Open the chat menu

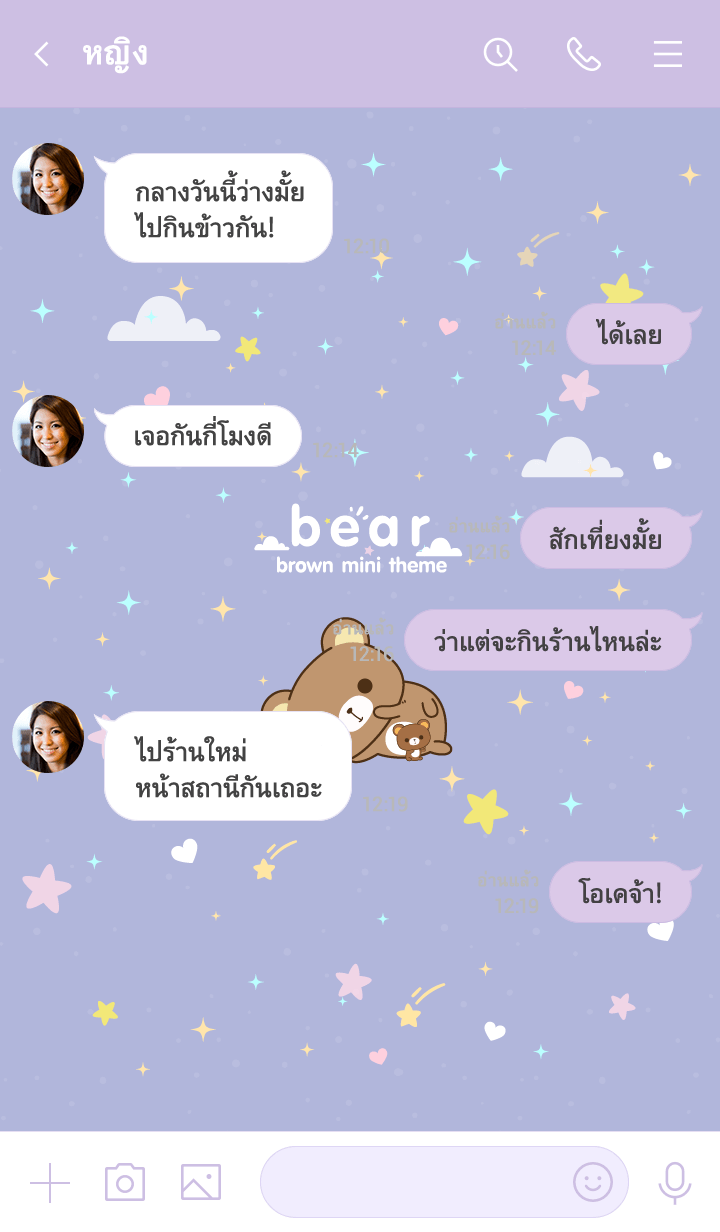point(667,54)
